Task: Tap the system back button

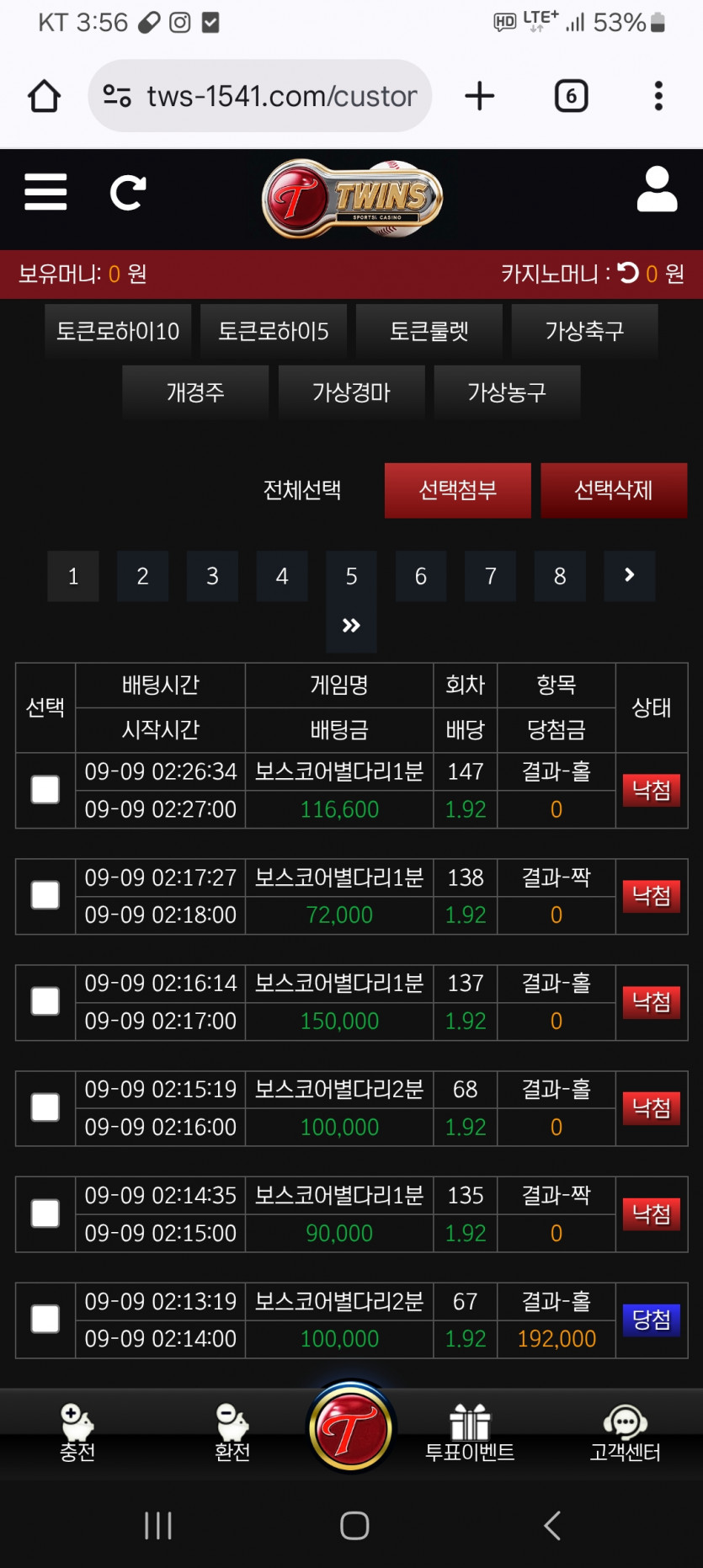Action: point(552,1525)
